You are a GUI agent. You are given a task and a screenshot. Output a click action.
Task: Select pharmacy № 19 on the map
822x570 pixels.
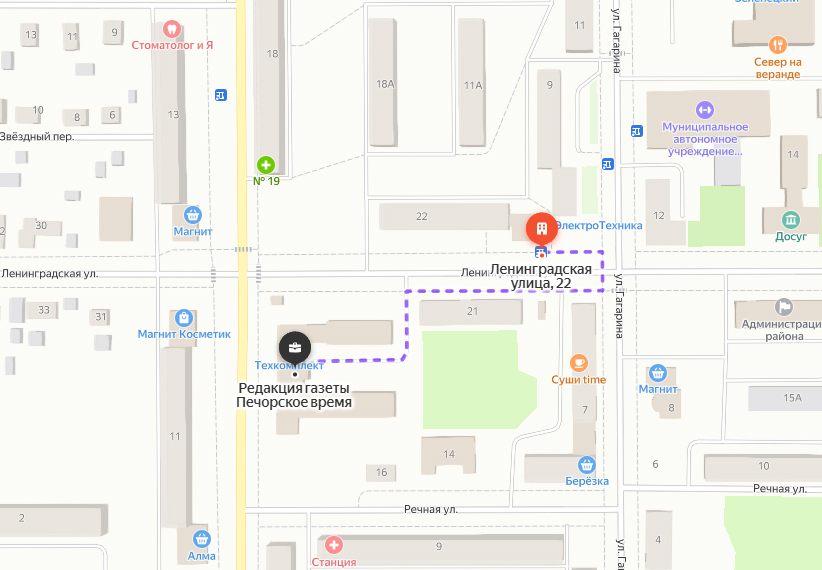265,164
